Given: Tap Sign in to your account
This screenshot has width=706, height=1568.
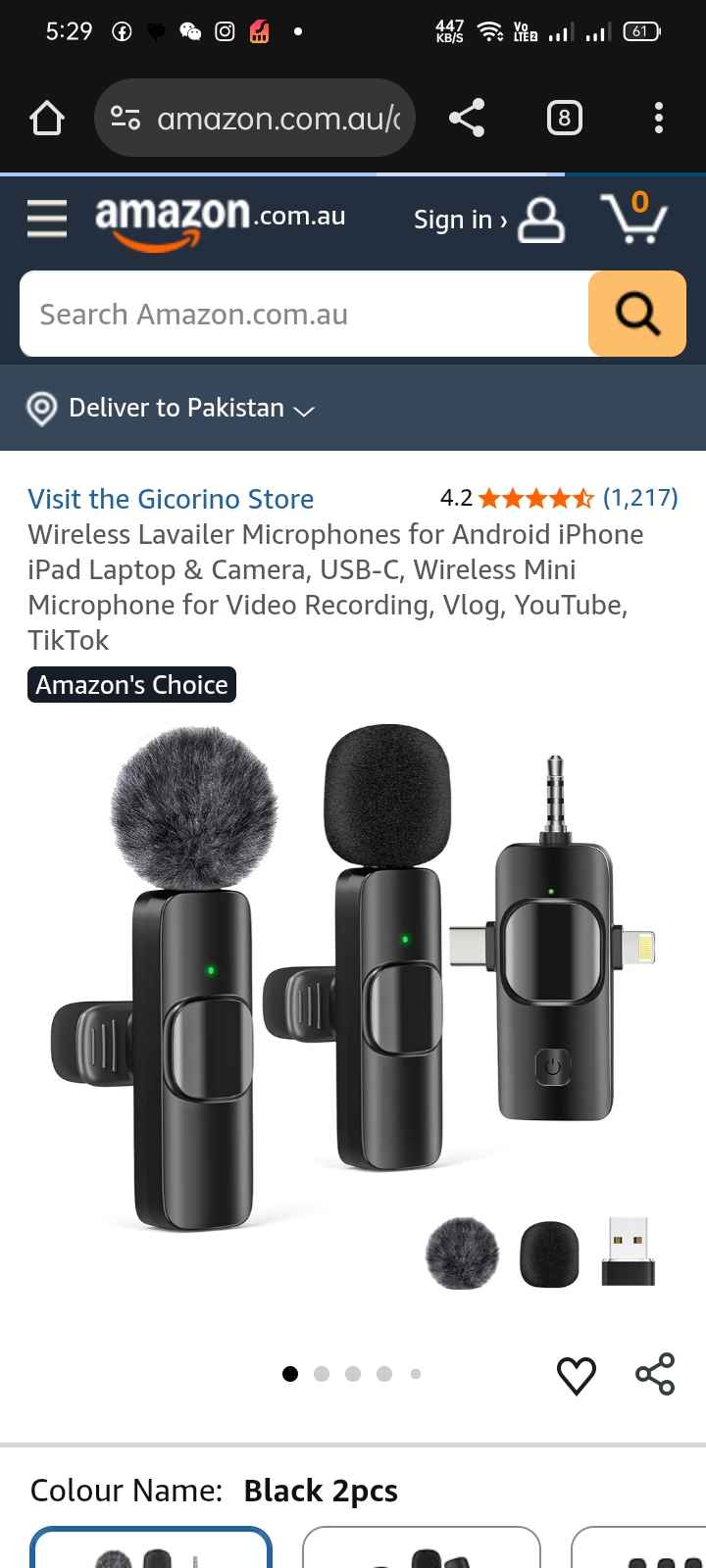Looking at the screenshot, I should (487, 220).
